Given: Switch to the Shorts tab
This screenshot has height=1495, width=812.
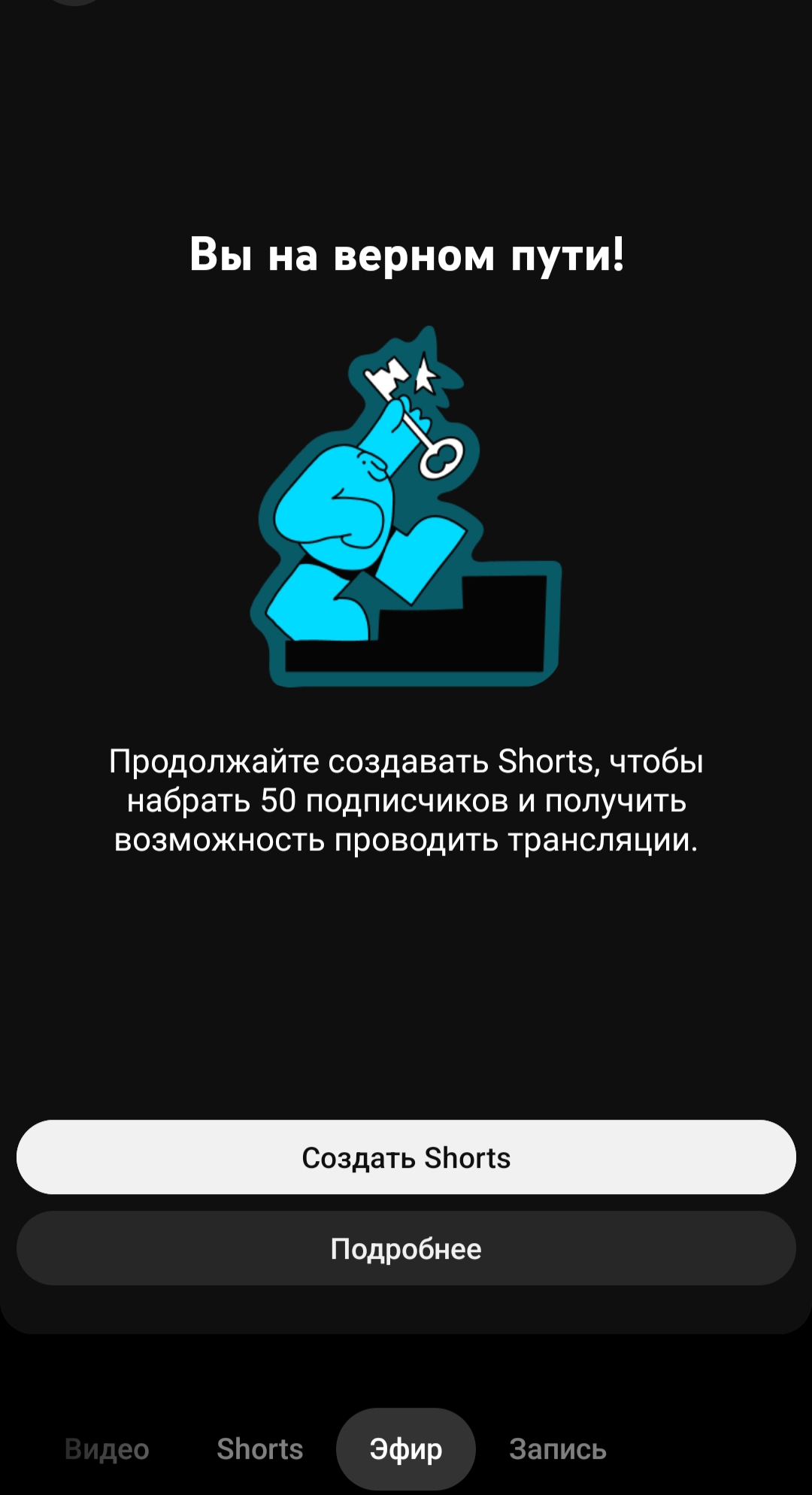Looking at the screenshot, I should pyautogui.click(x=259, y=1448).
